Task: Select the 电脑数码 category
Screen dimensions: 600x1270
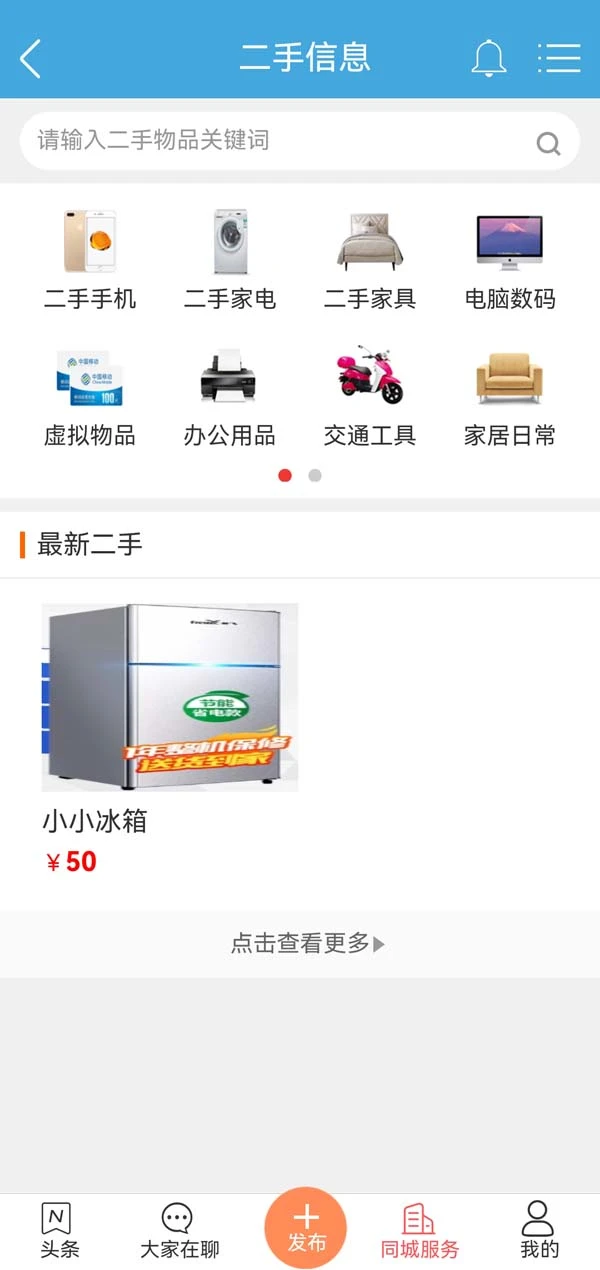Action: tap(510, 258)
